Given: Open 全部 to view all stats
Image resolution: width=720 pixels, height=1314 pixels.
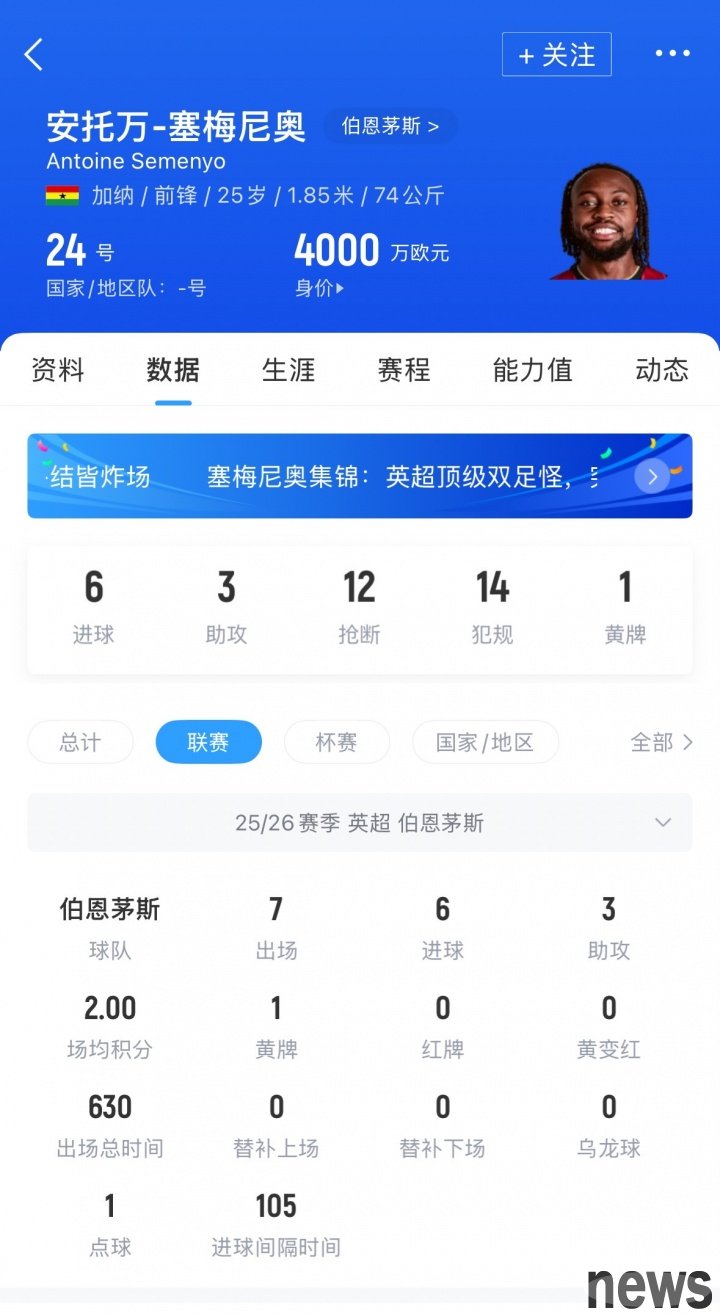Looking at the screenshot, I should [x=661, y=742].
